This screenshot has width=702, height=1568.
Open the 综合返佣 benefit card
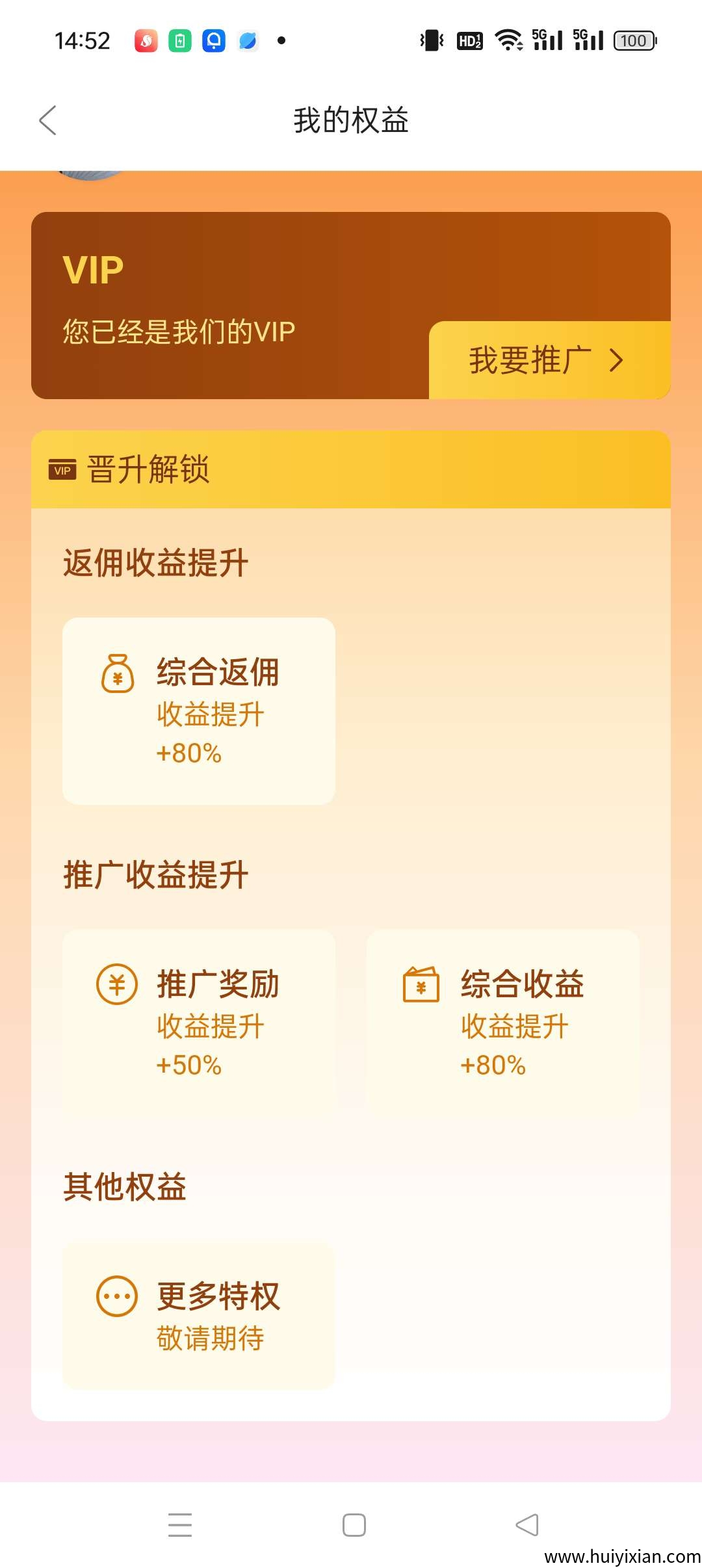coord(199,711)
